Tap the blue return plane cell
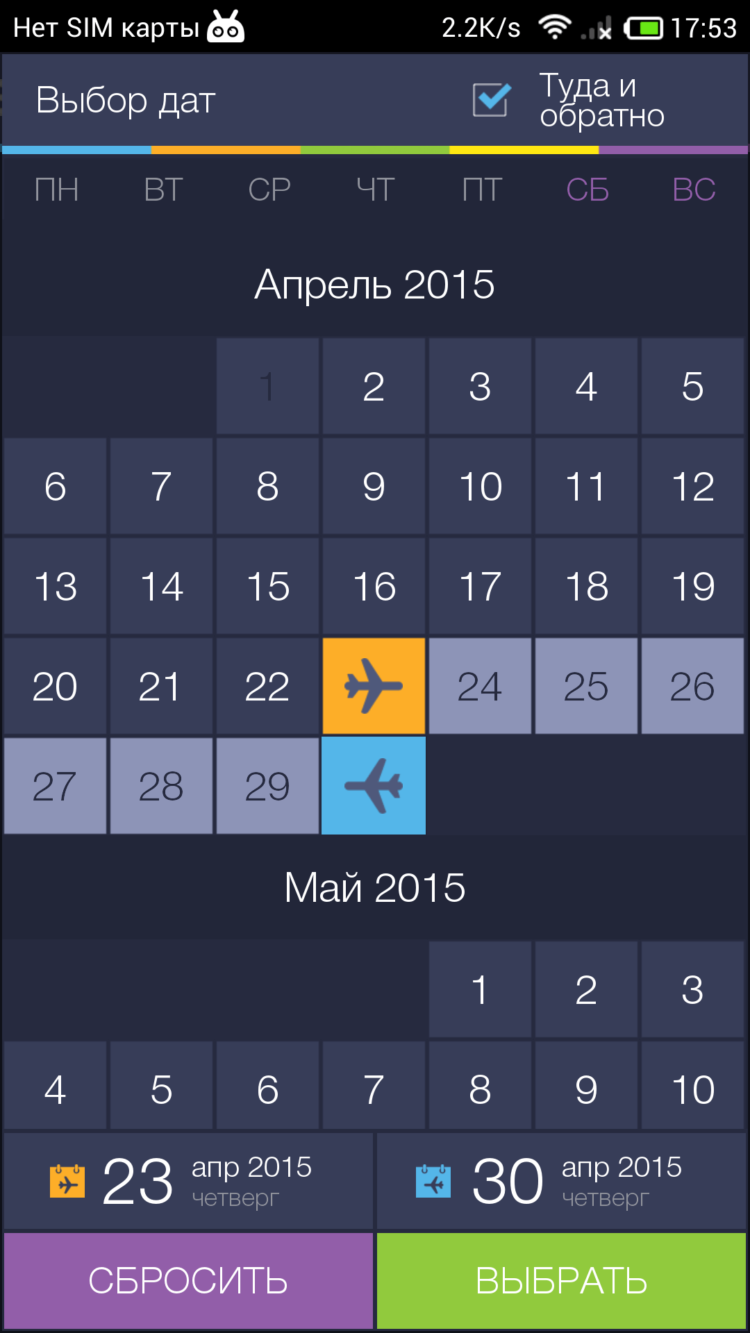Screen dimensions: 750x1333 click(374, 786)
